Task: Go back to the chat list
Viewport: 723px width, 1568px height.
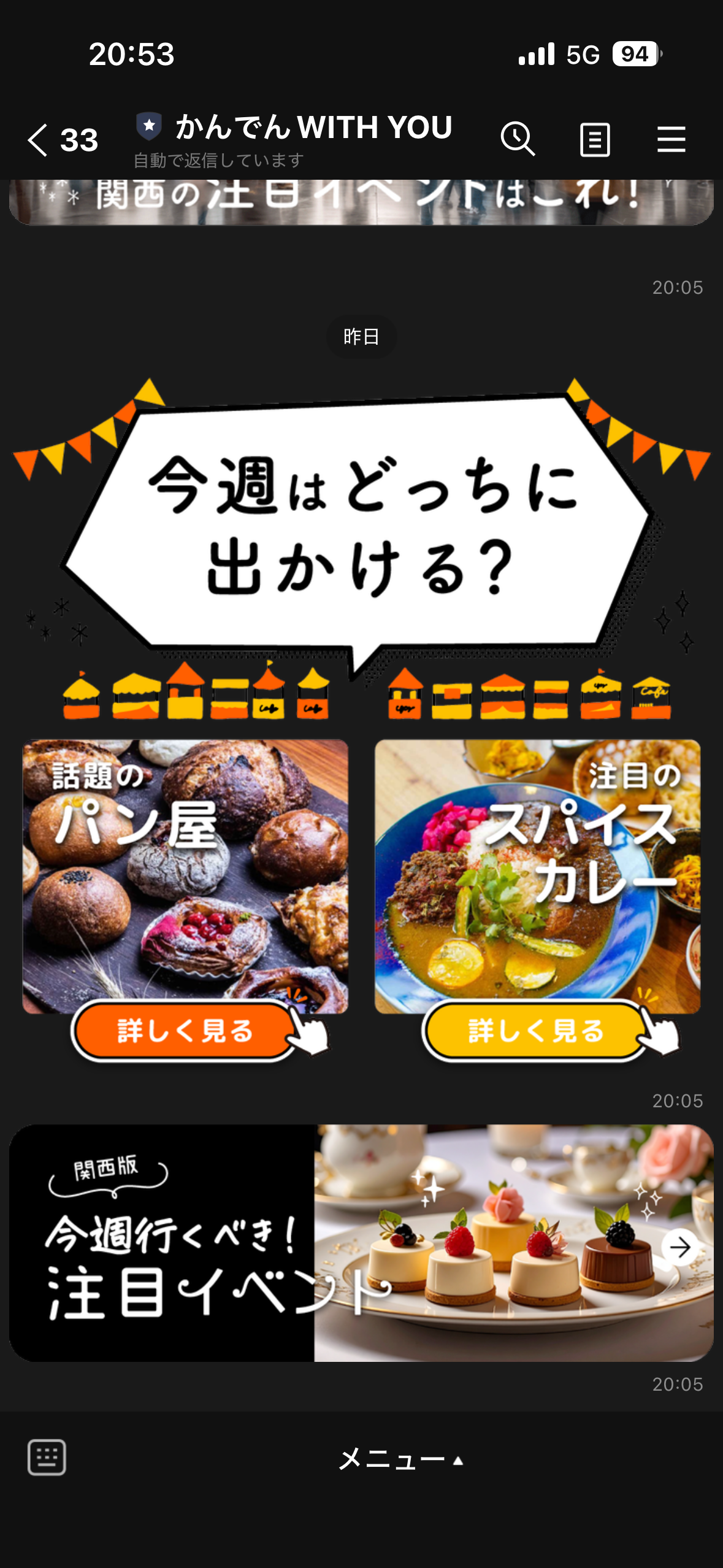Action: (x=38, y=140)
